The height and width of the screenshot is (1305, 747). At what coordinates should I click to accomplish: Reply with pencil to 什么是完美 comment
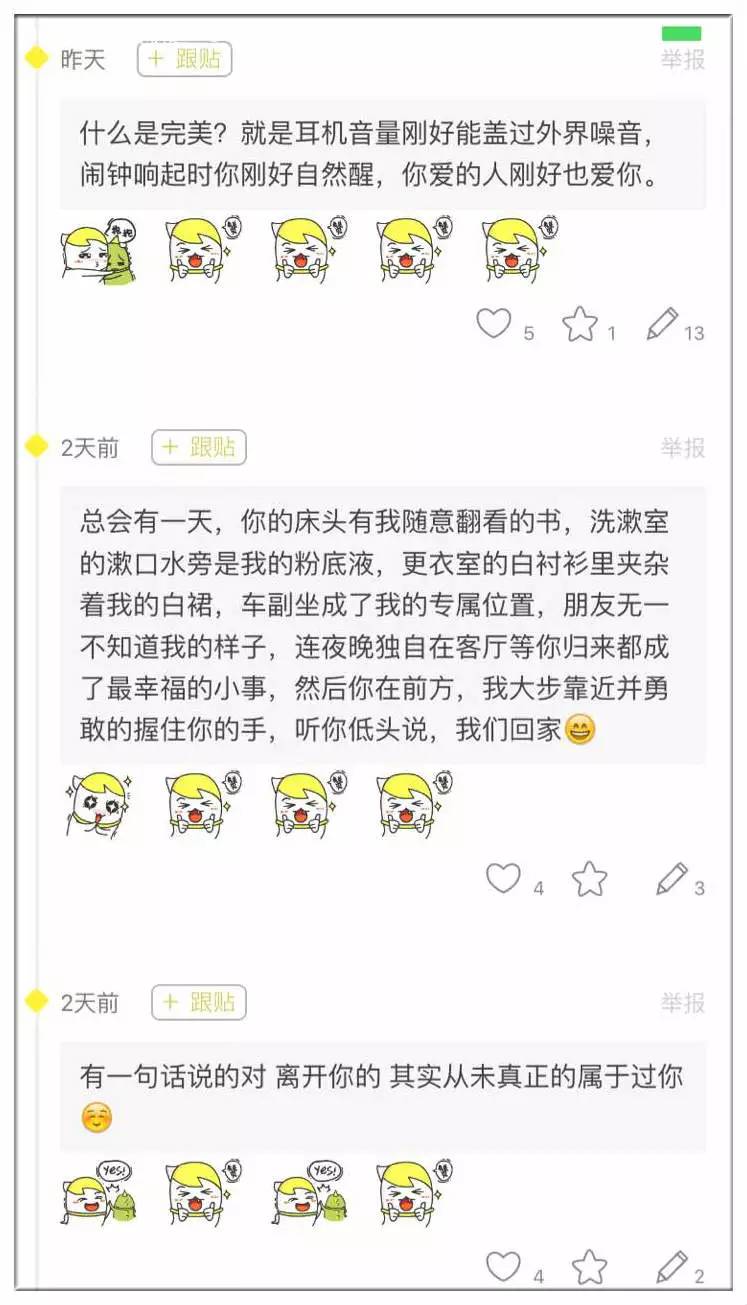pos(662,323)
